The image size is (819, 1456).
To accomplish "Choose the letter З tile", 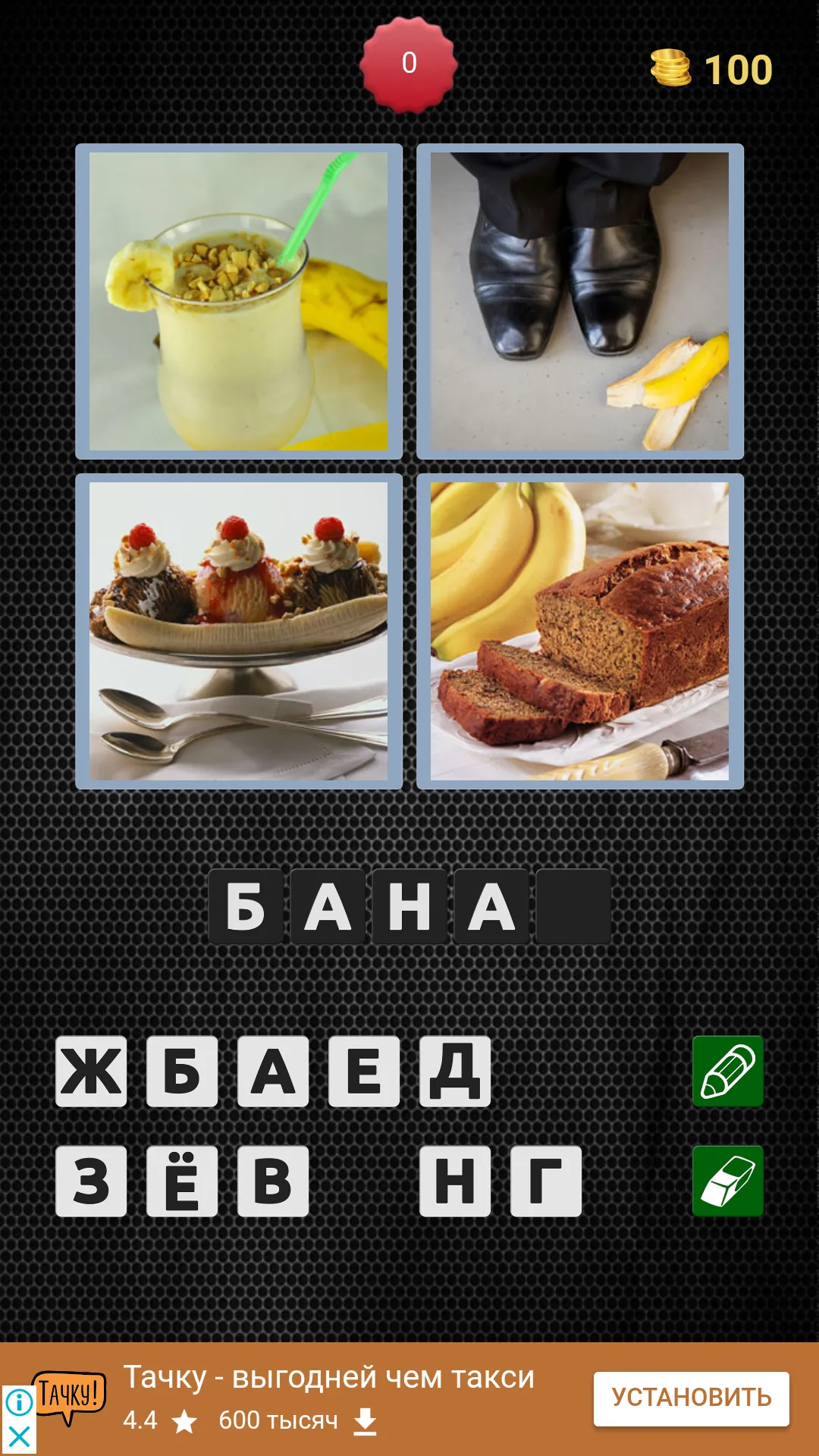I will [x=91, y=1181].
